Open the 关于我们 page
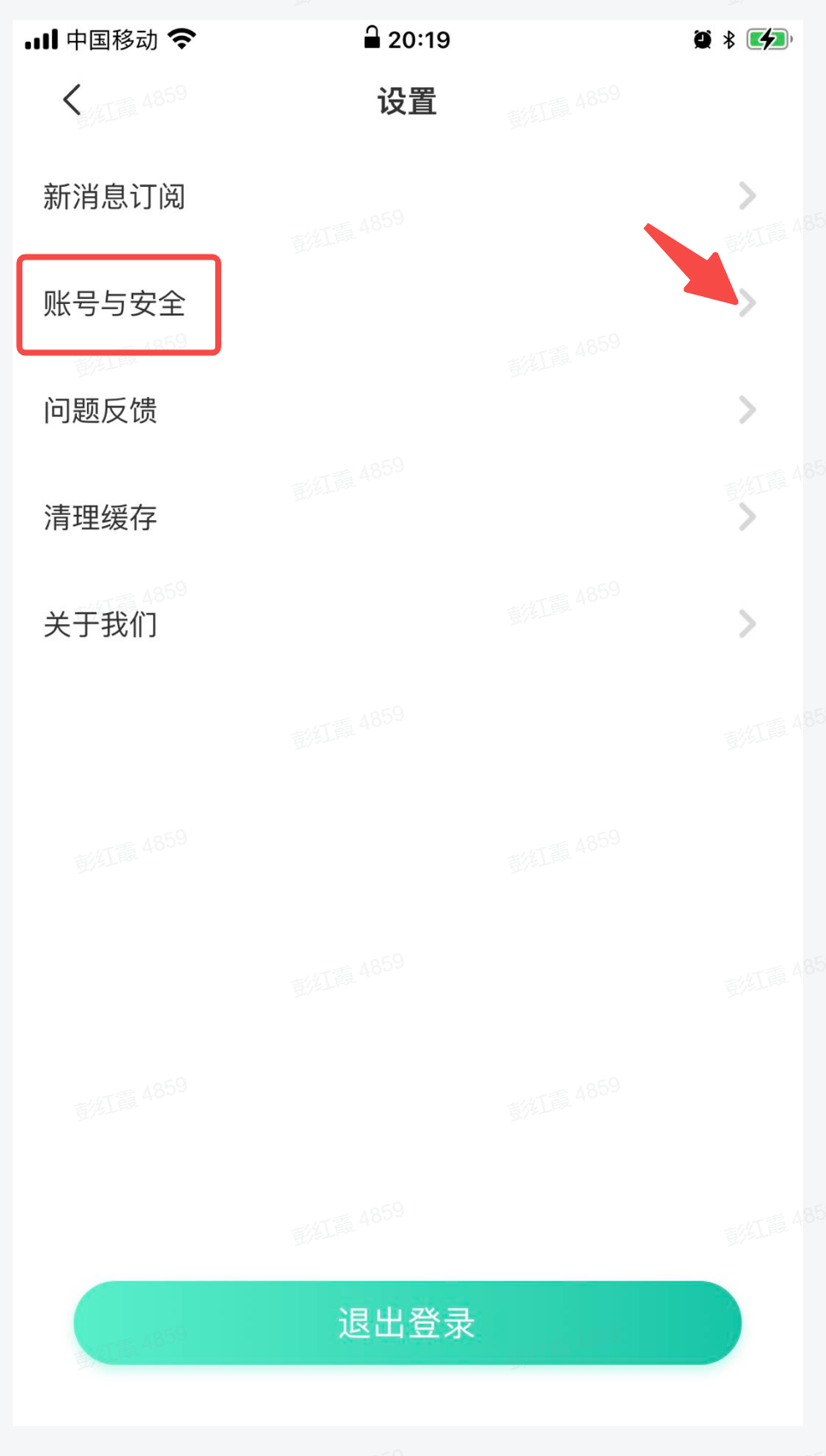826x1456 pixels. click(101, 624)
